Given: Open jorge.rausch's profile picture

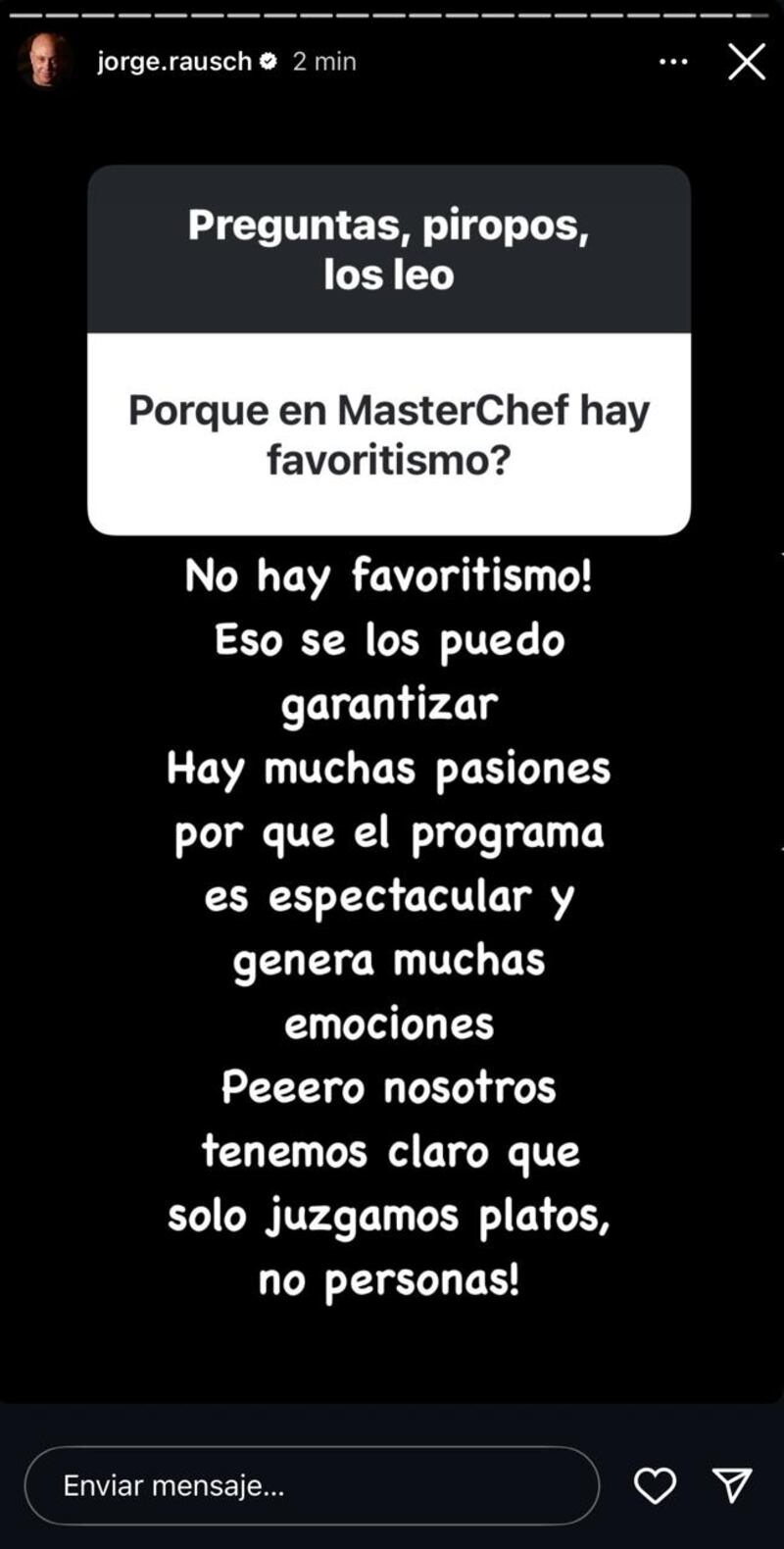Looking at the screenshot, I should click(44, 62).
